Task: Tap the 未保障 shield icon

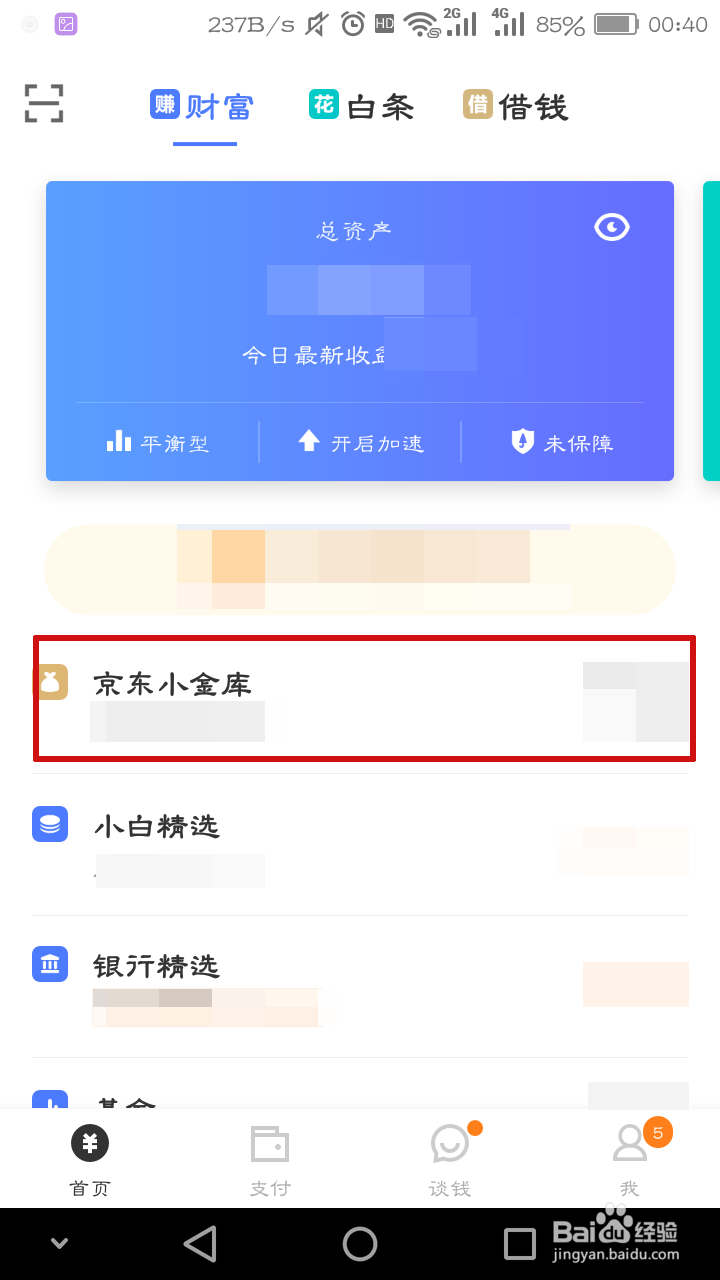Action: click(523, 441)
